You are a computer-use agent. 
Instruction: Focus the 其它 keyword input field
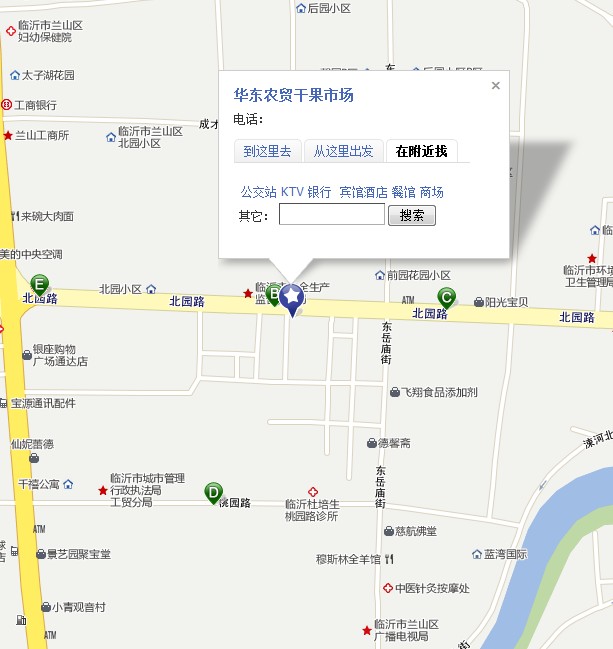coord(331,215)
